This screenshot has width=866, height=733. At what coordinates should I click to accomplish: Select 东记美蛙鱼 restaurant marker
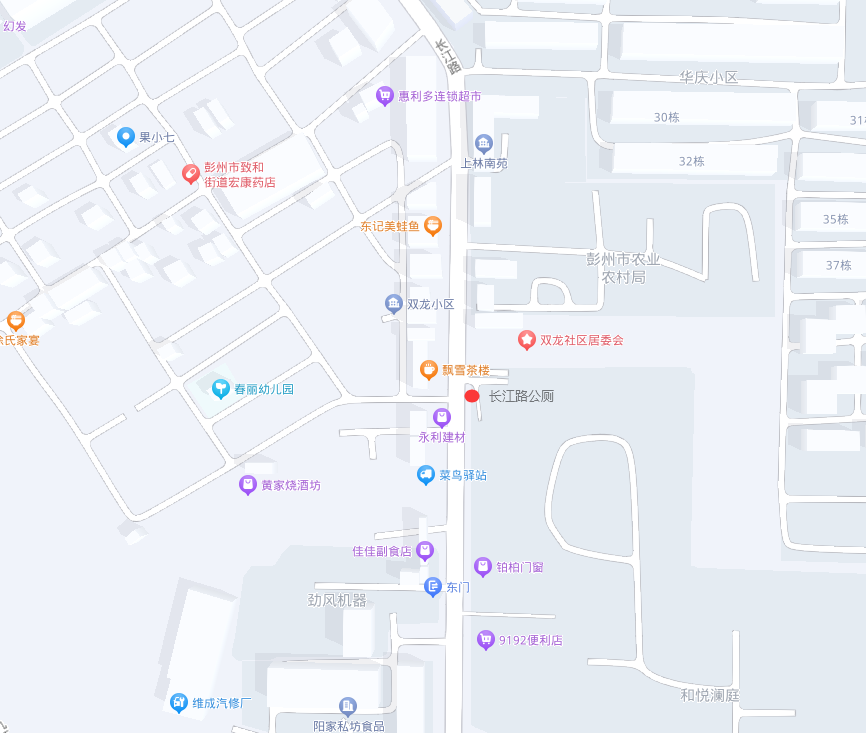coord(433,225)
